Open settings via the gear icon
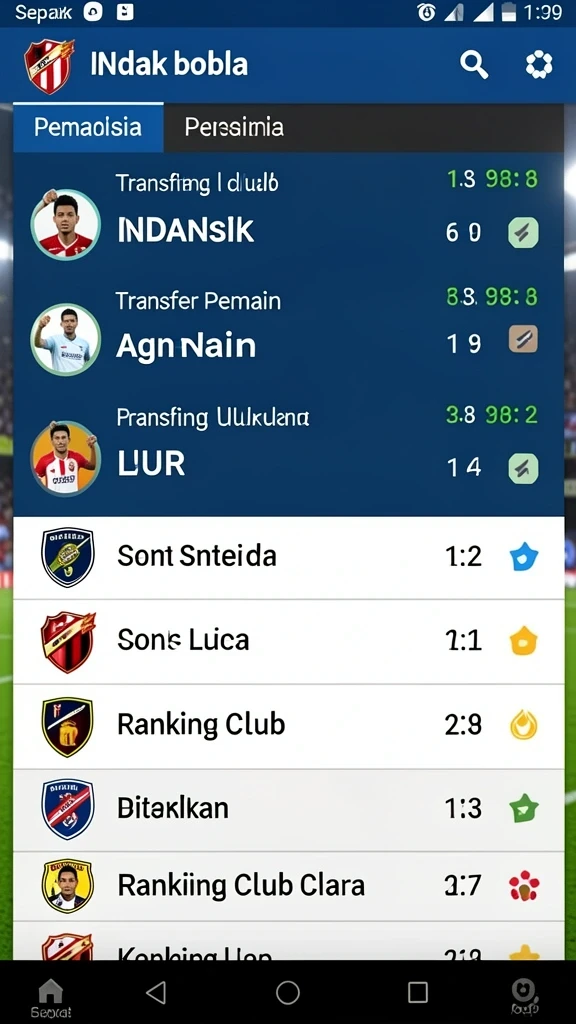 (x=539, y=65)
